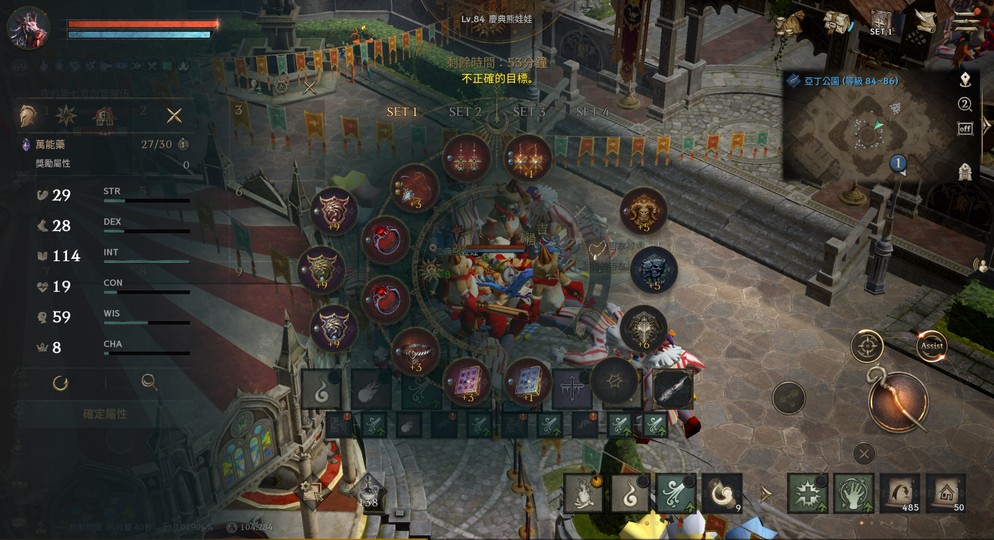
Task: Switch to the helmet tab in stats panel
Action: coord(28,116)
